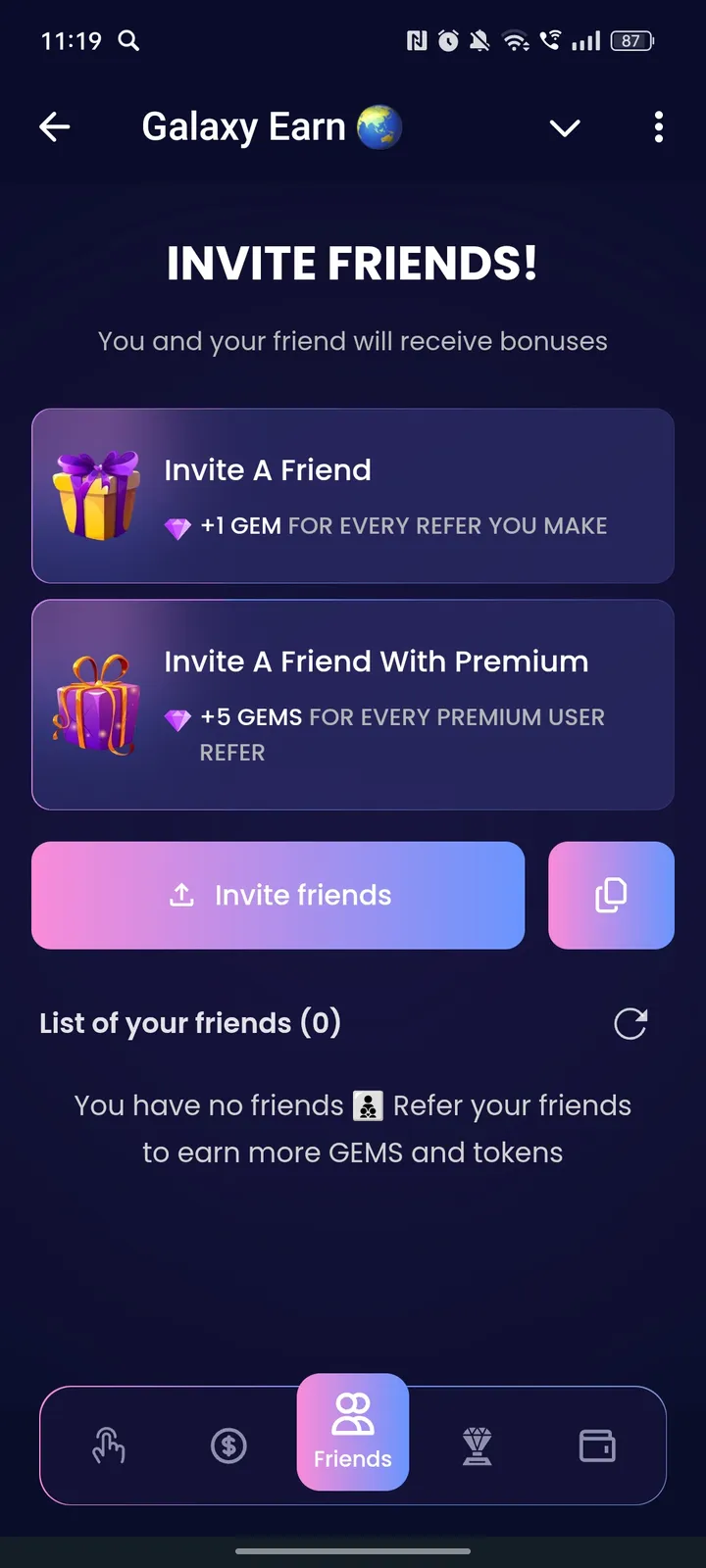Screen dimensions: 706x1568
Task: Open the diamond gems tab
Action: pos(477,1445)
